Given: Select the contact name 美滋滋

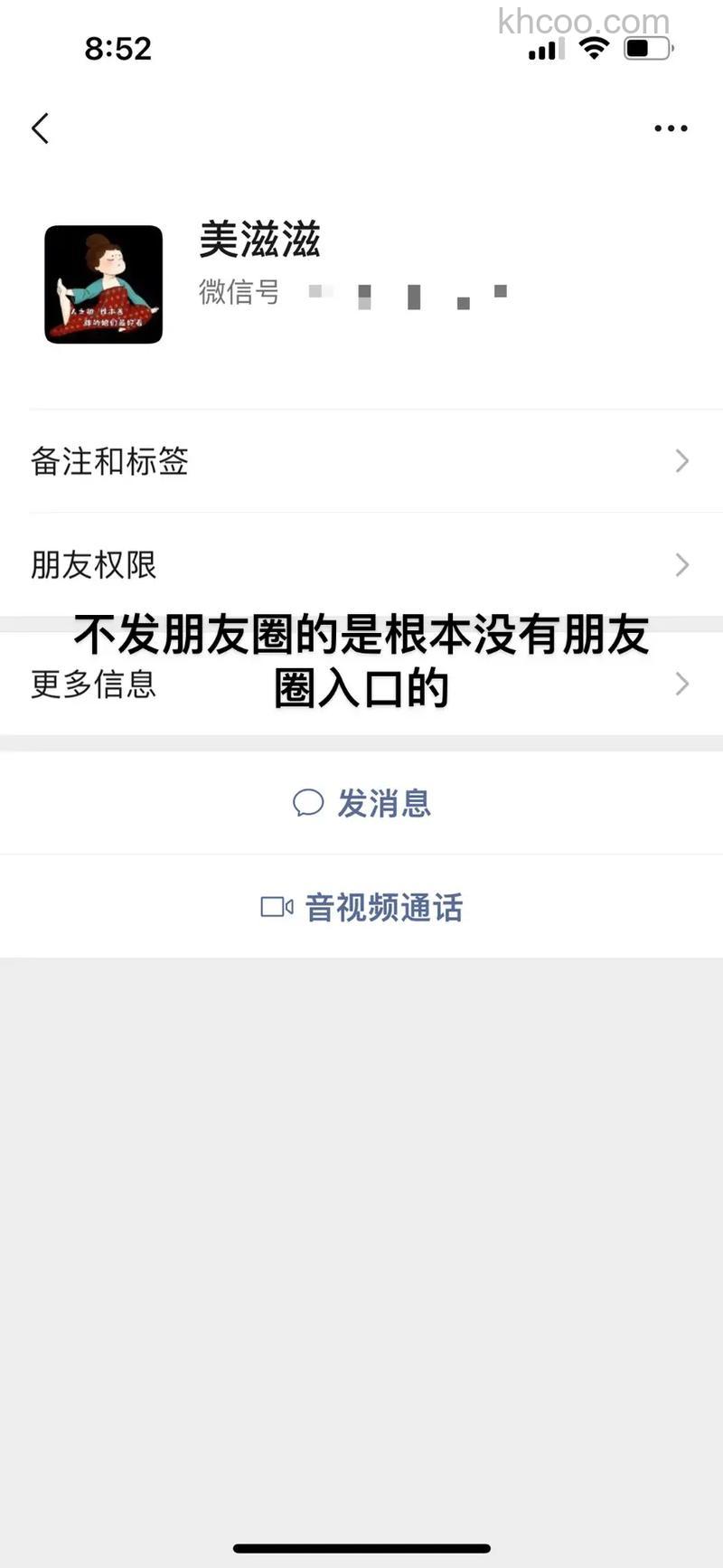Looking at the screenshot, I should click(259, 241).
